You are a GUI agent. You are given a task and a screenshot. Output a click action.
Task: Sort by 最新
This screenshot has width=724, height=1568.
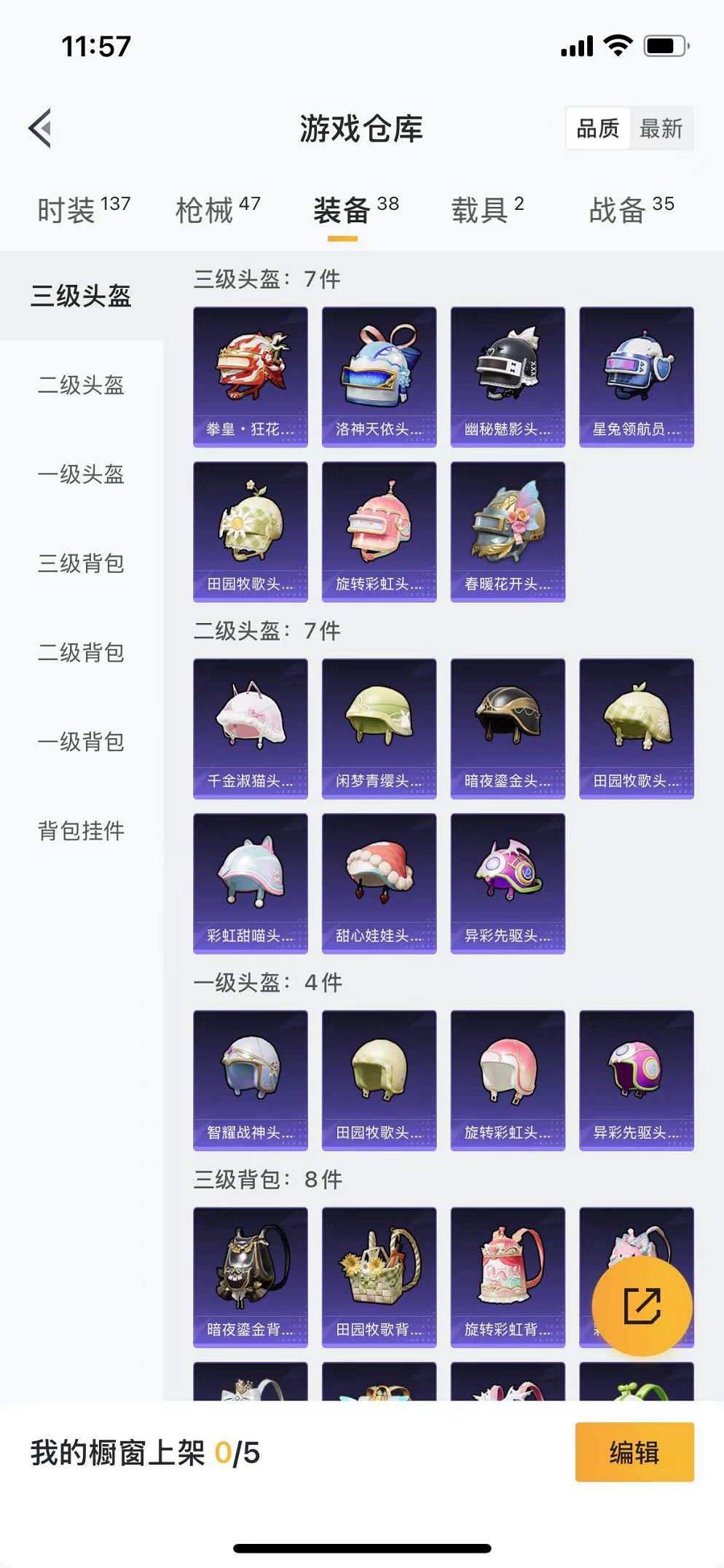pyautogui.click(x=661, y=129)
